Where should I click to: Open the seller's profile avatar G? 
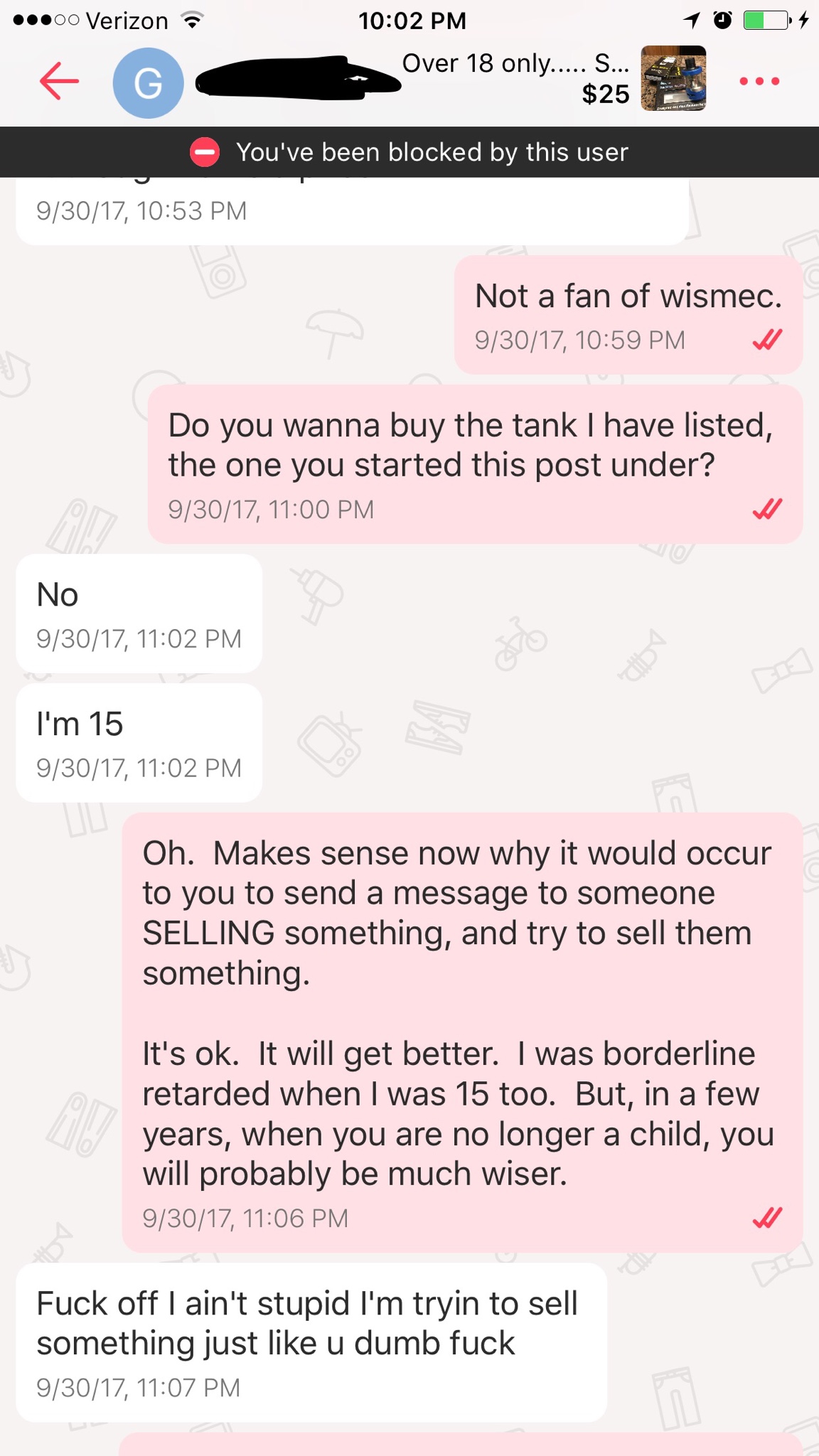click(147, 80)
